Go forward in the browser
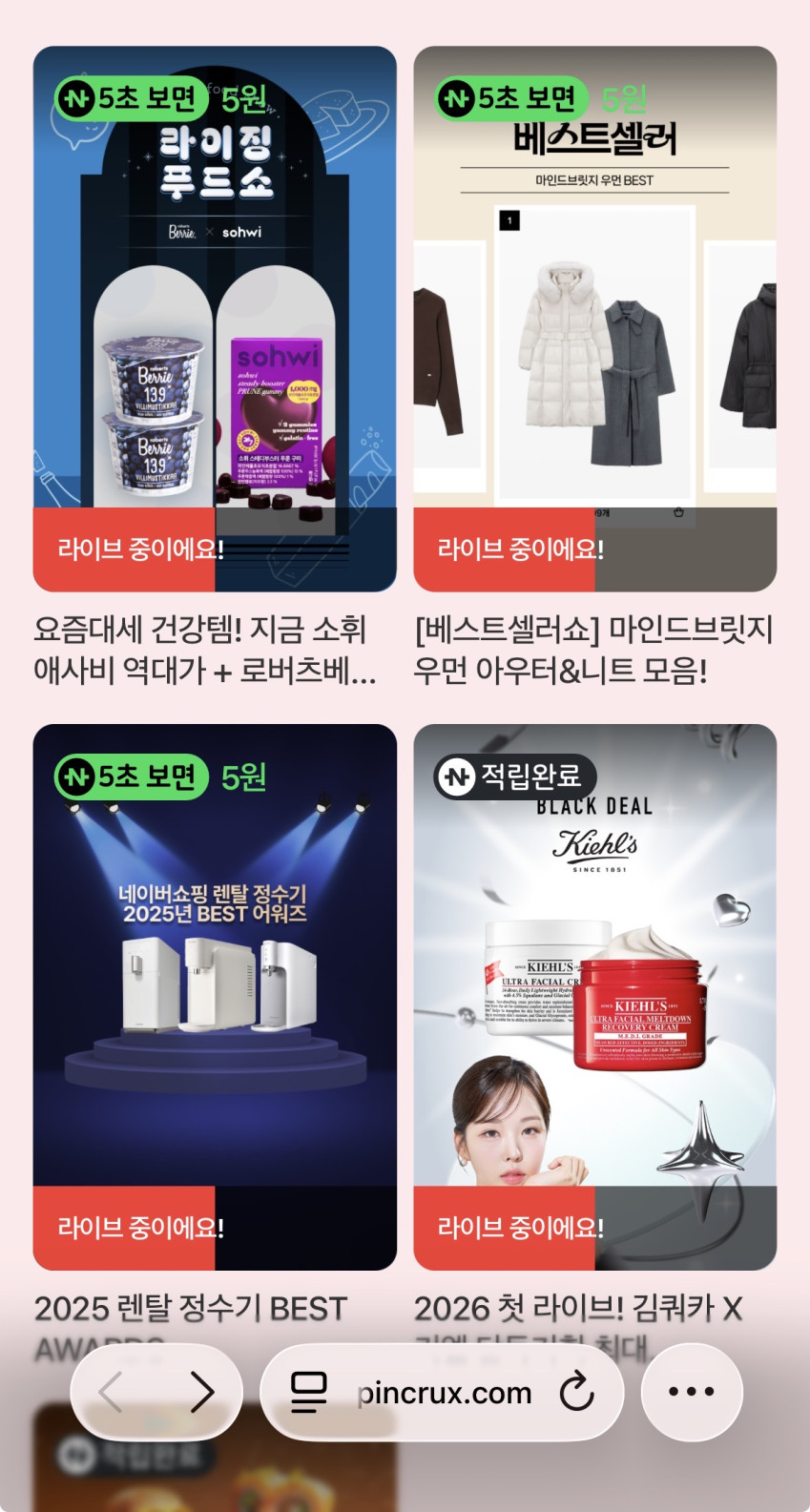This screenshot has height=1512, width=810. (201, 1393)
